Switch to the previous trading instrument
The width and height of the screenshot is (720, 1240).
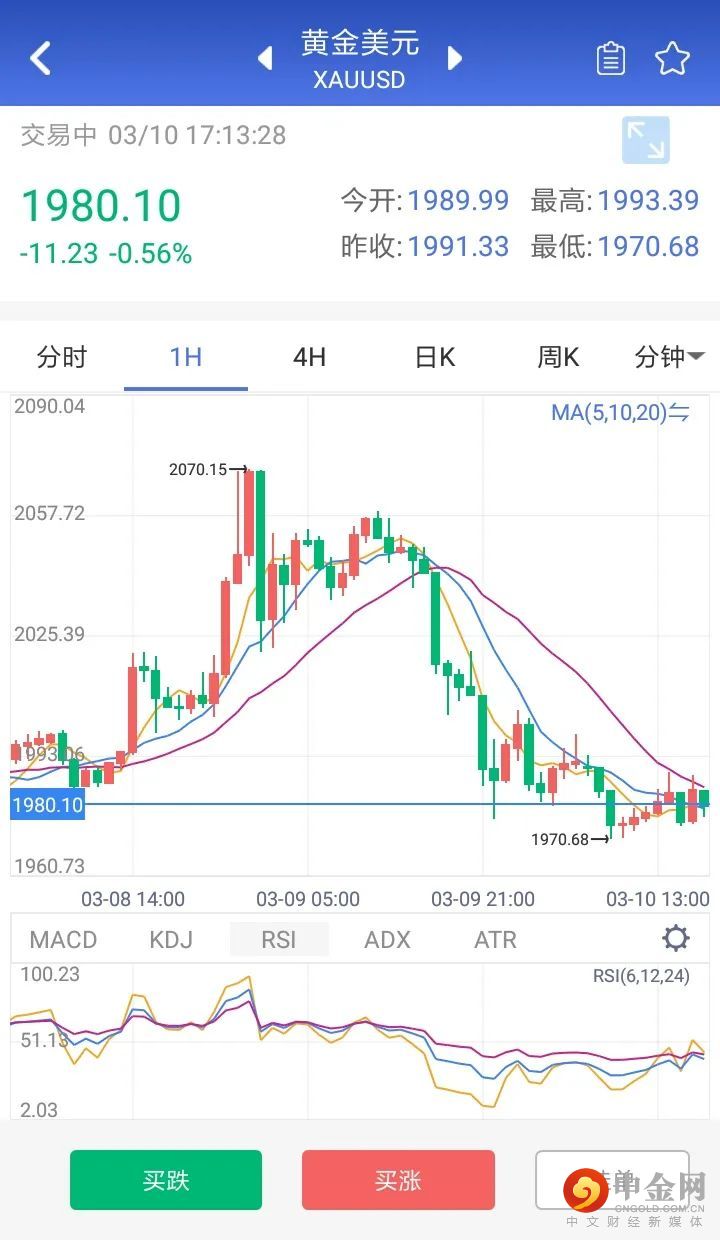tap(265, 58)
